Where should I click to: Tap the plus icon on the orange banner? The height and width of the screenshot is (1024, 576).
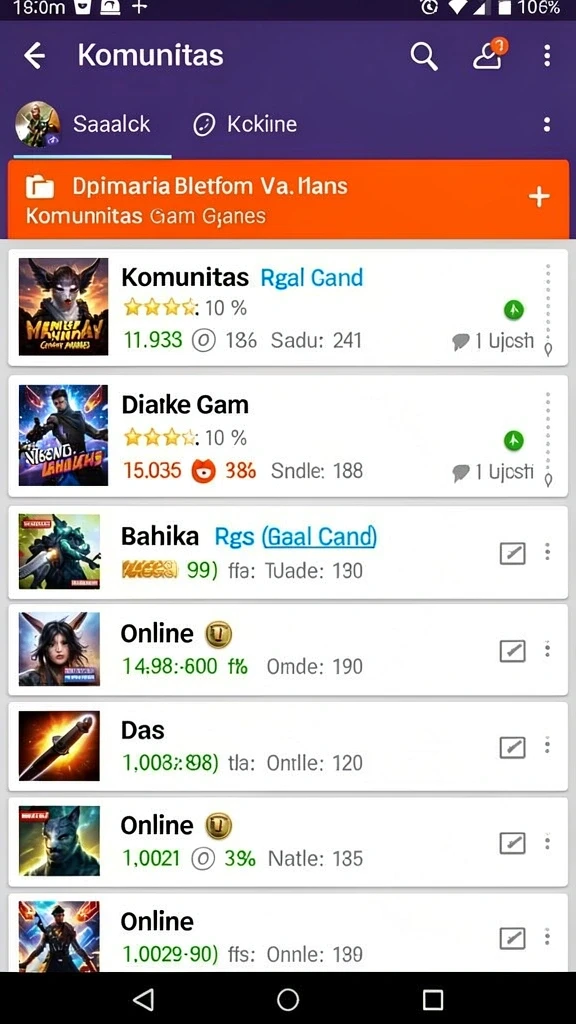click(539, 197)
